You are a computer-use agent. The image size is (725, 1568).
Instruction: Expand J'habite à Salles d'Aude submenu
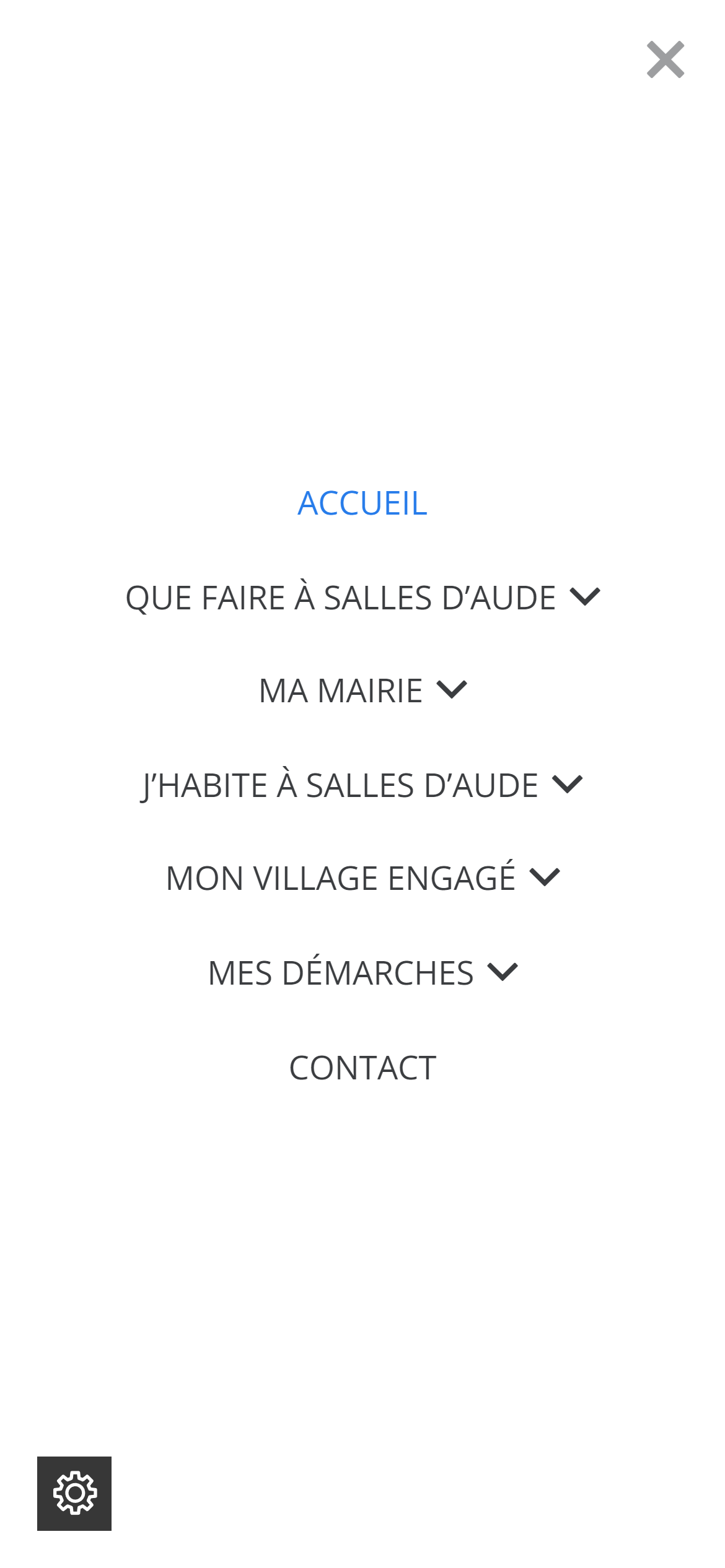[x=568, y=785]
